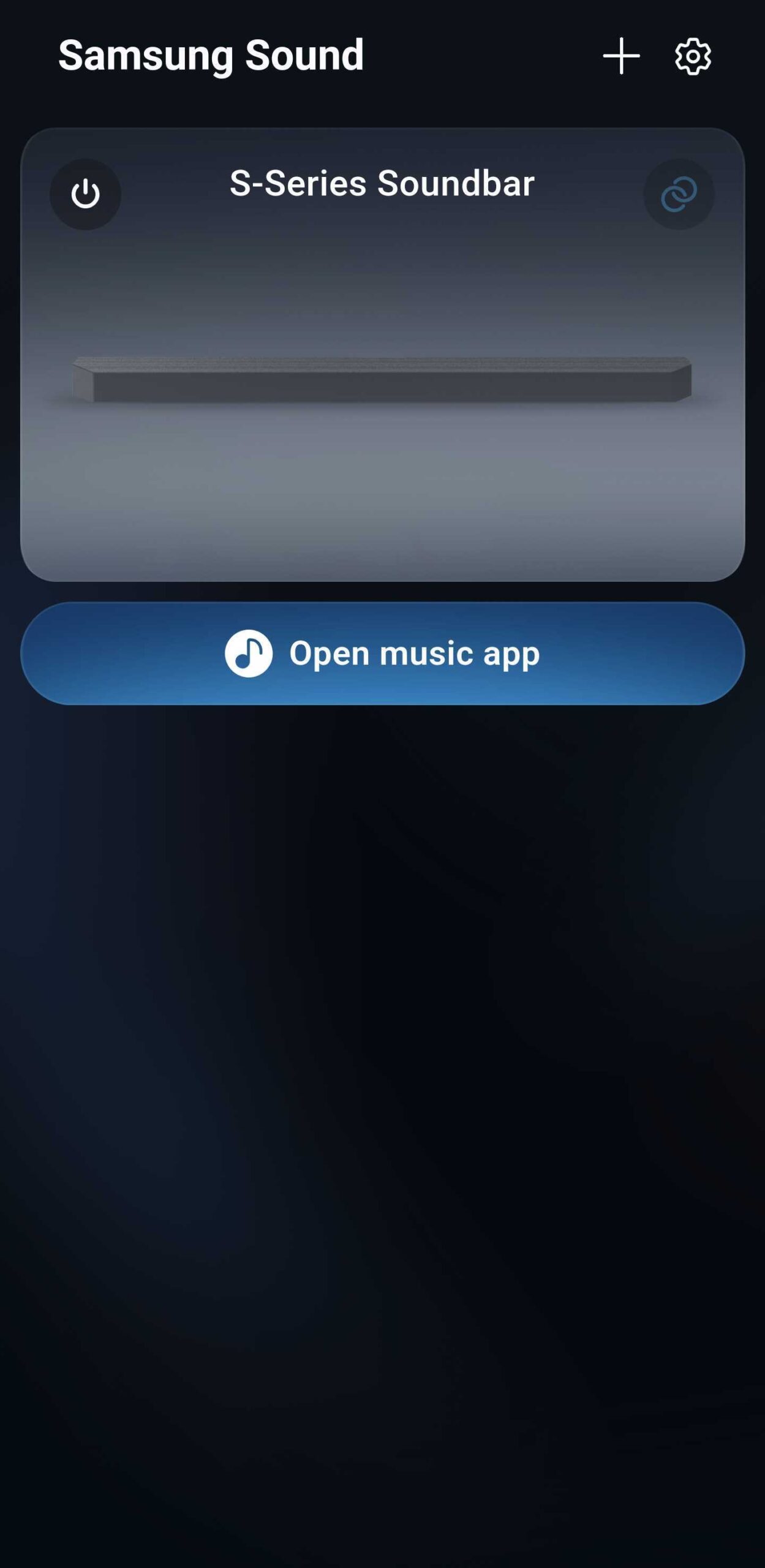
Task: Select the connection icon in the card corner
Action: (x=679, y=194)
